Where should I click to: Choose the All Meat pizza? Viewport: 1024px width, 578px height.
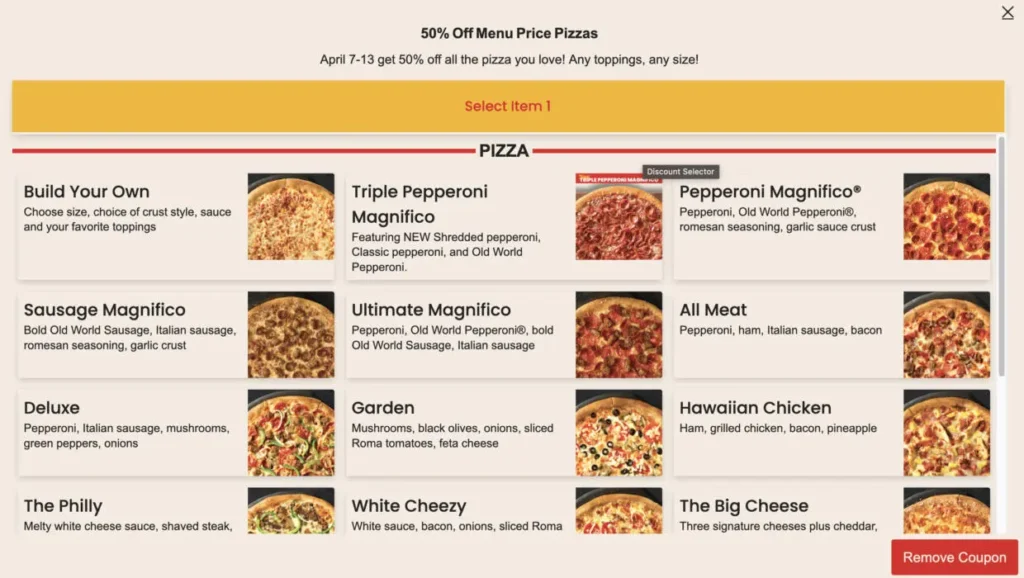[x=832, y=334]
